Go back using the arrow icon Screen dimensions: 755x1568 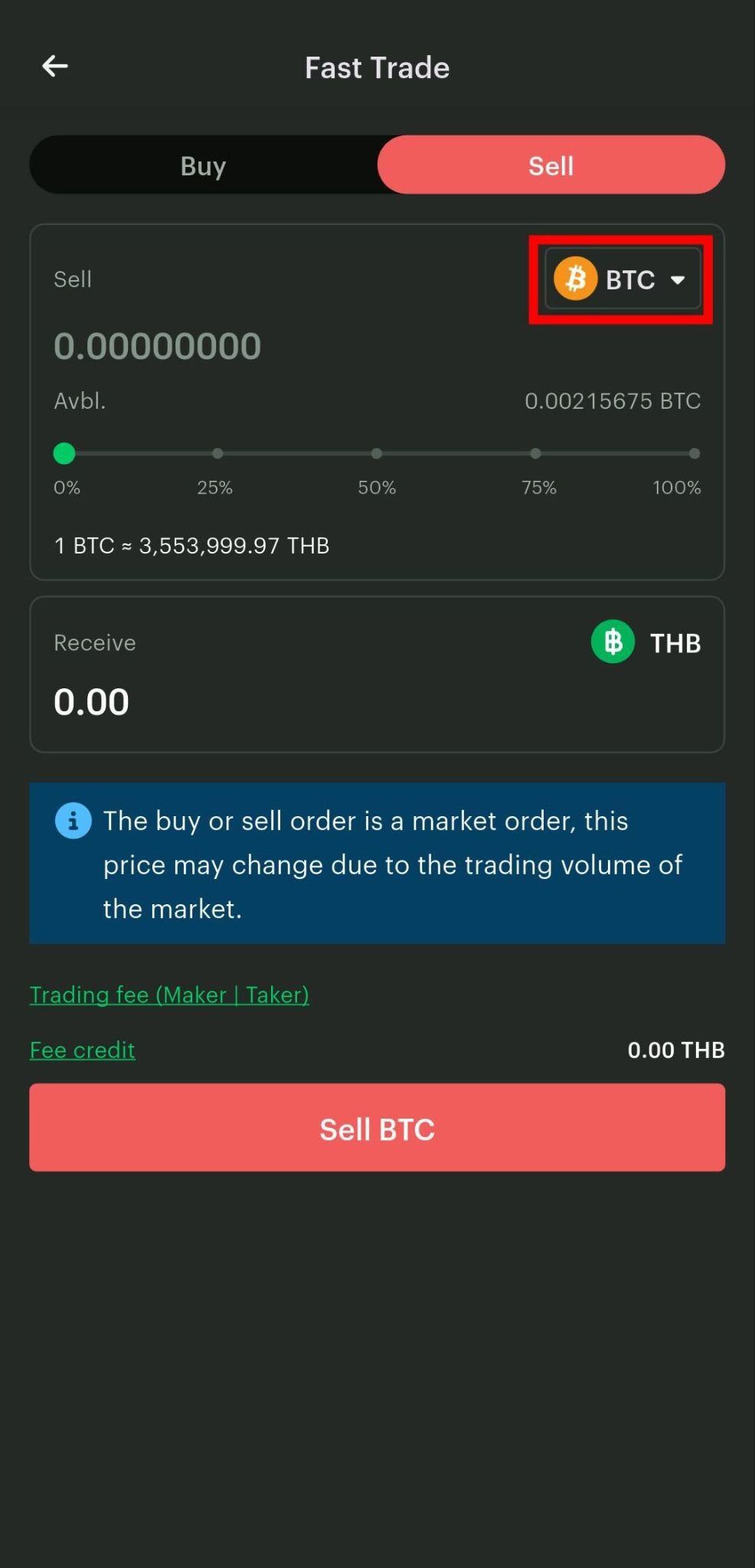[54, 67]
